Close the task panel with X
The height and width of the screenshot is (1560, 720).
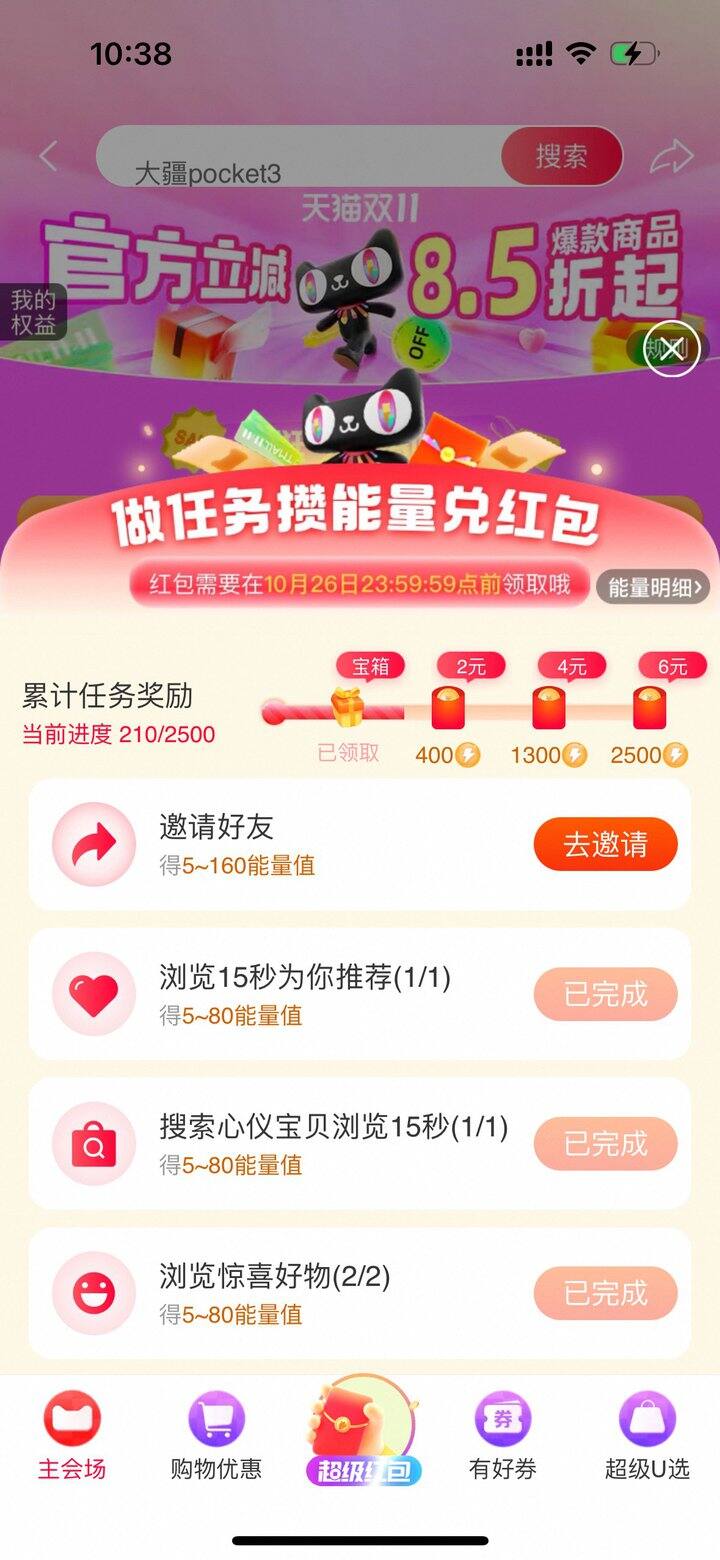click(x=671, y=349)
